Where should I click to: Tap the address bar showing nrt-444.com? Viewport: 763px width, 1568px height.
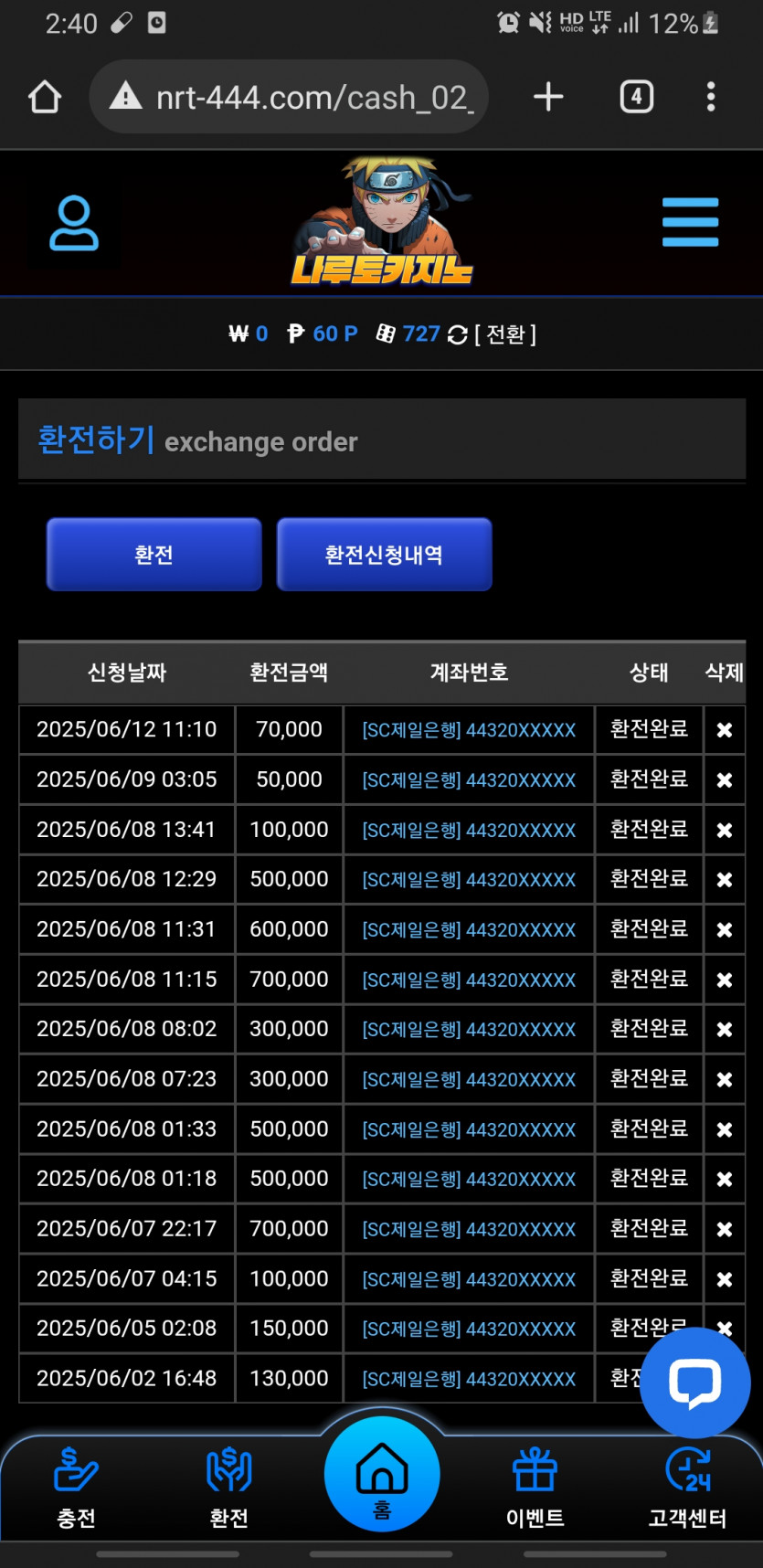coord(289,97)
